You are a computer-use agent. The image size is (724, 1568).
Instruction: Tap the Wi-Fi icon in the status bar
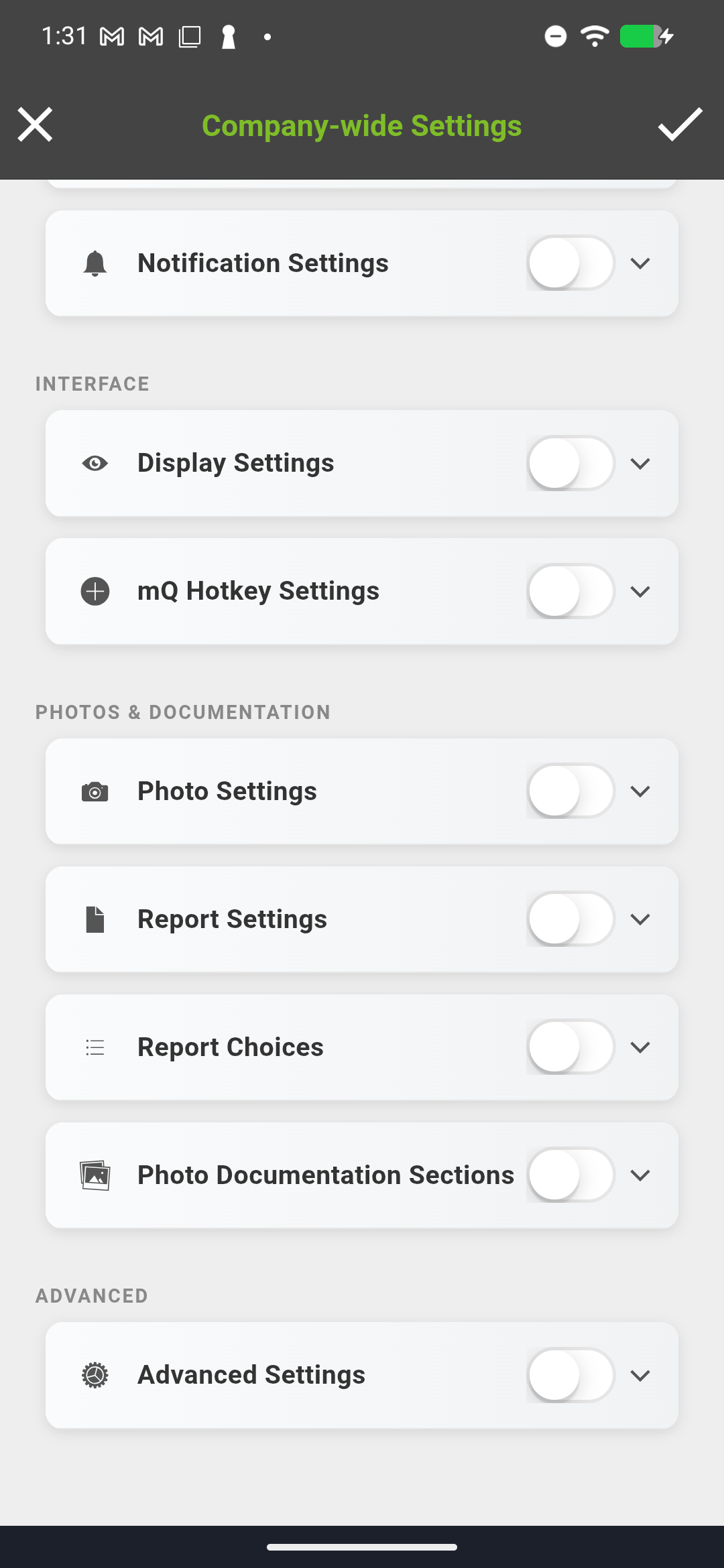pyautogui.click(x=593, y=37)
